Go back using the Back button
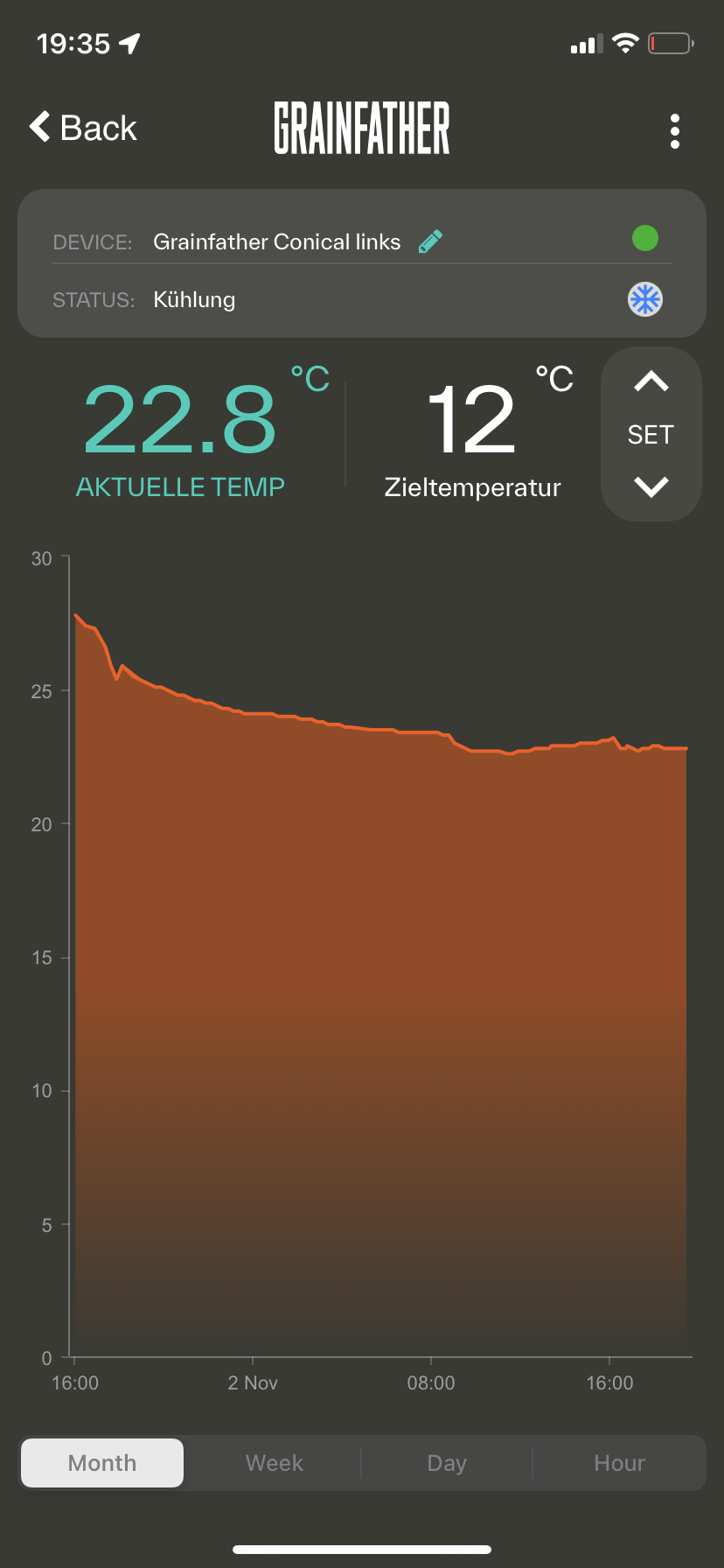 83,128
